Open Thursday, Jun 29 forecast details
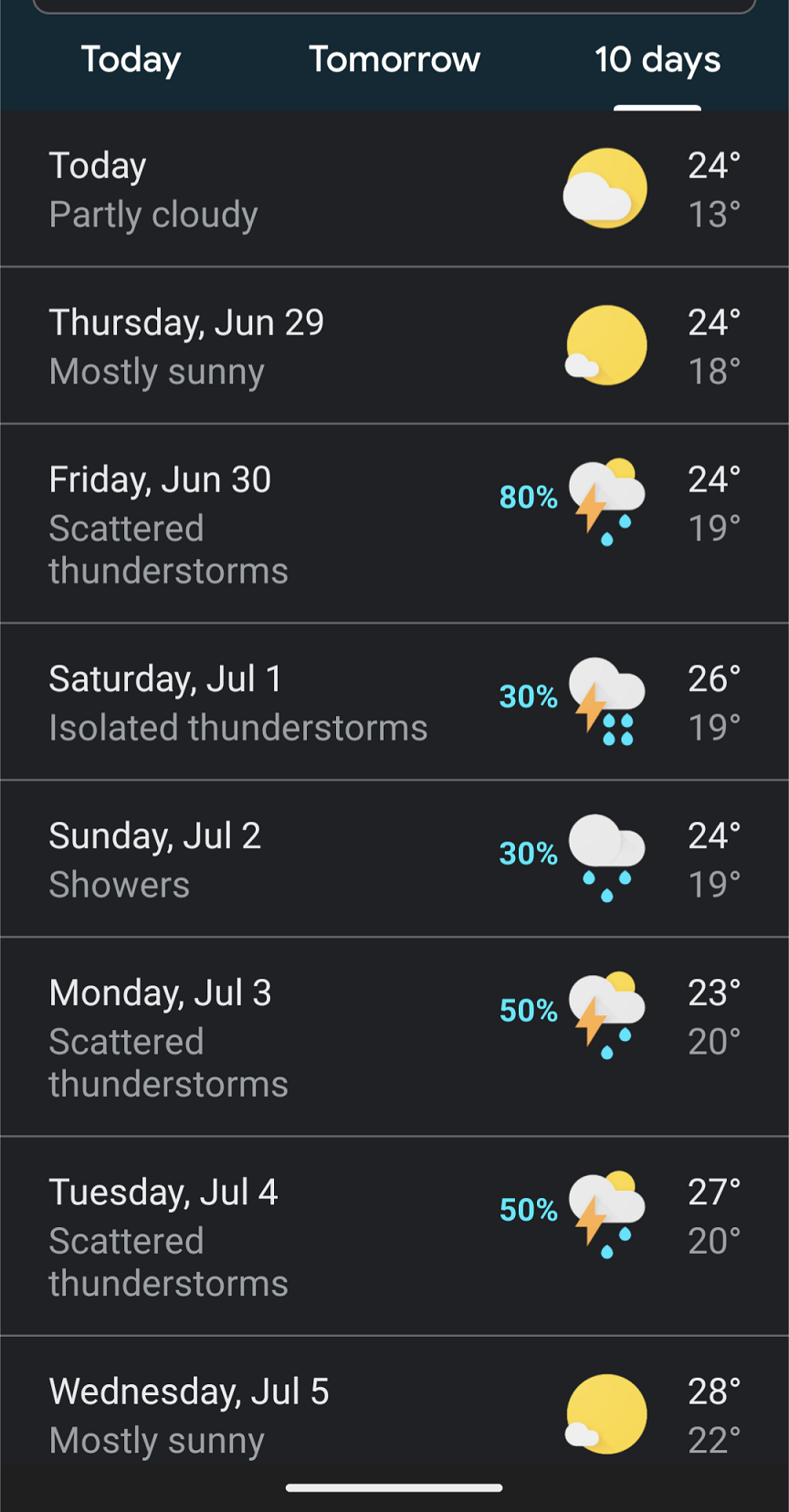The image size is (789, 1512). 394,346
